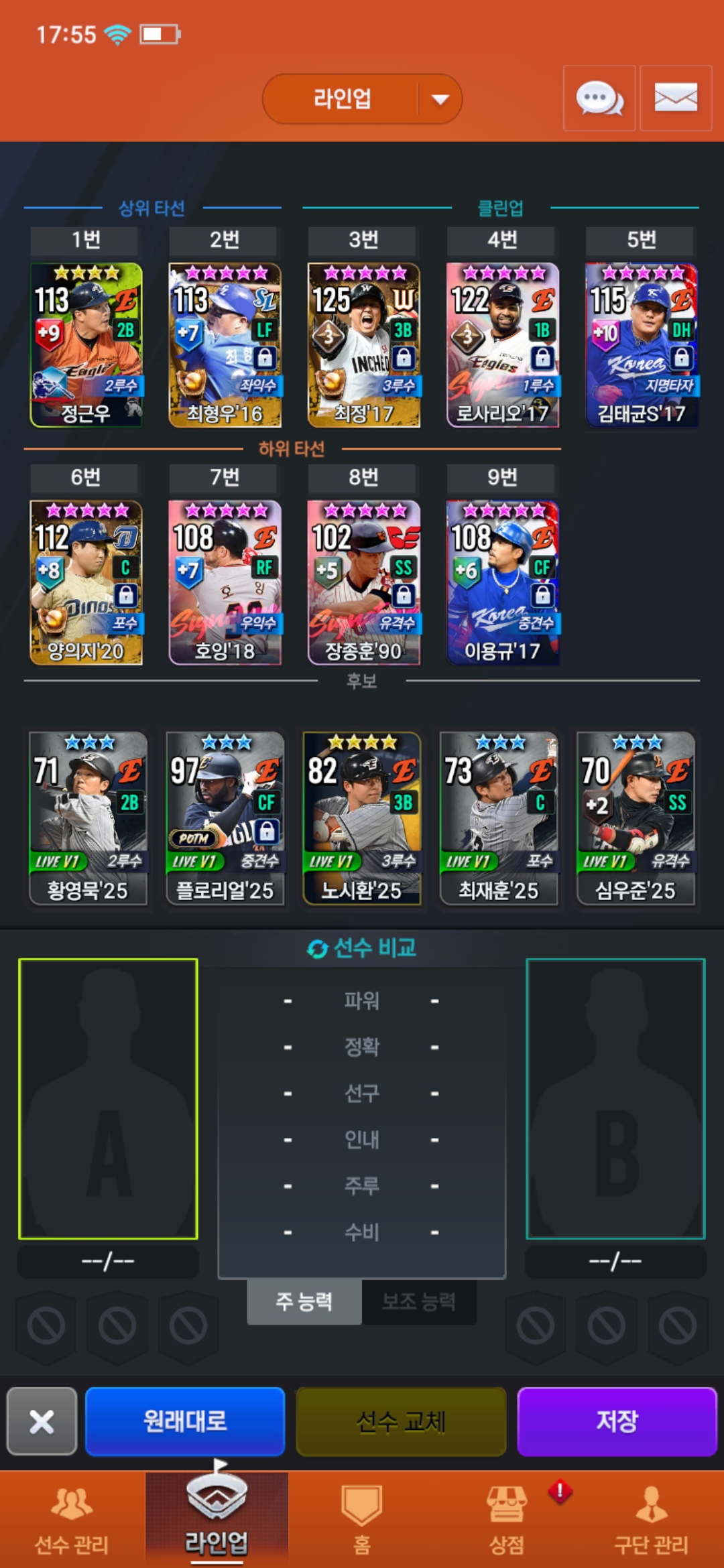Choose comparison slot B
The image size is (724, 1568).
(x=615, y=1099)
